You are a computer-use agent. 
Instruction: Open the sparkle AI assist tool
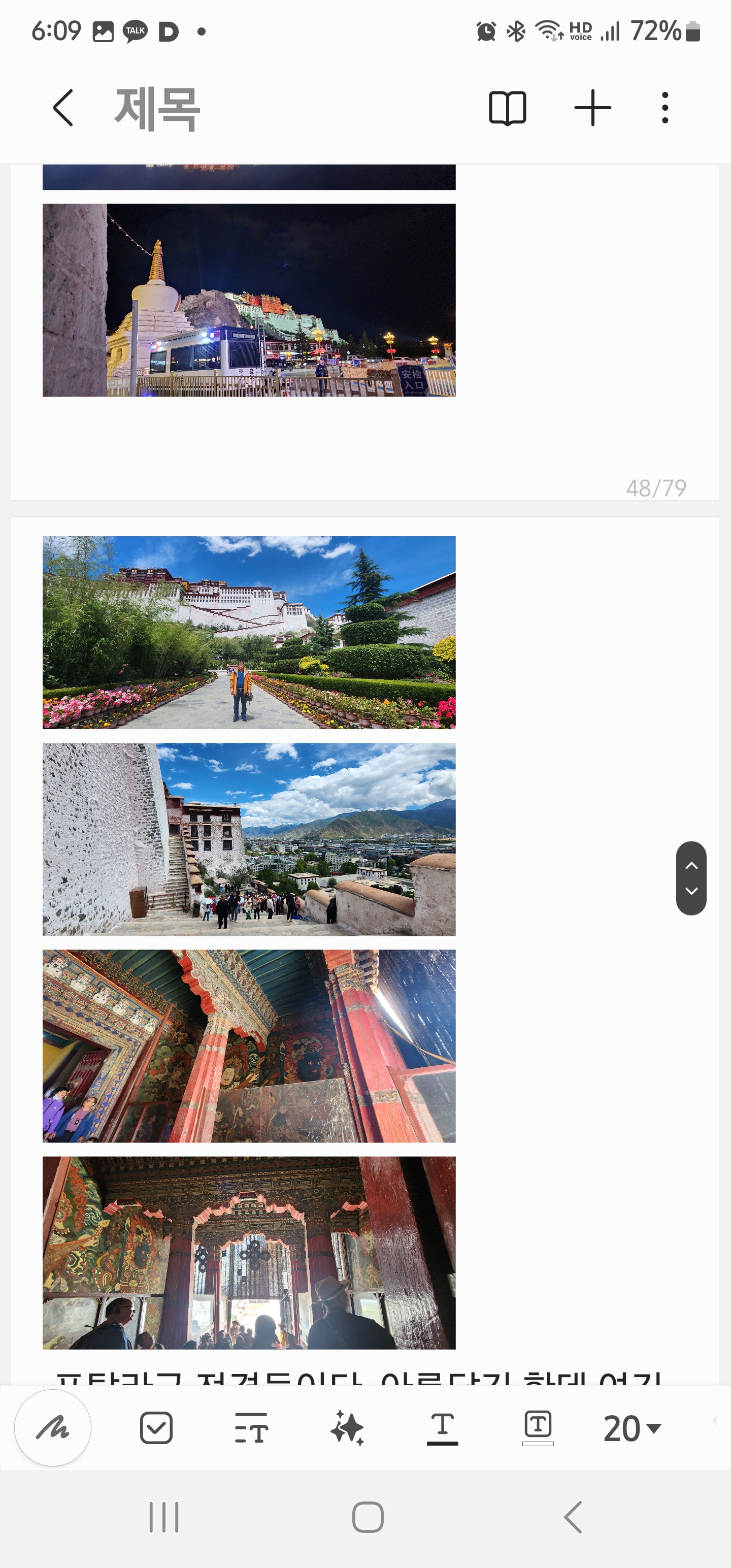point(347,1427)
